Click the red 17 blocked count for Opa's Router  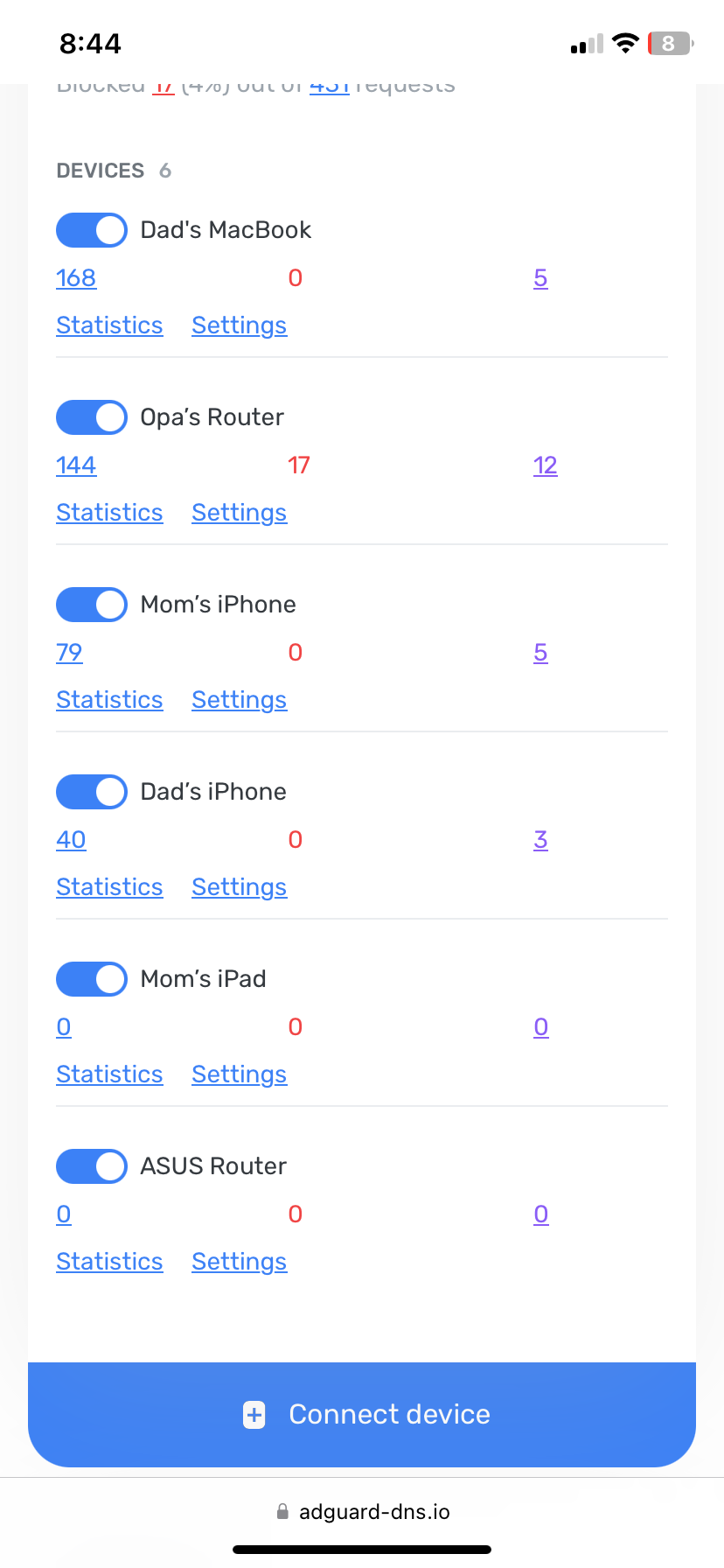pyautogui.click(x=298, y=465)
